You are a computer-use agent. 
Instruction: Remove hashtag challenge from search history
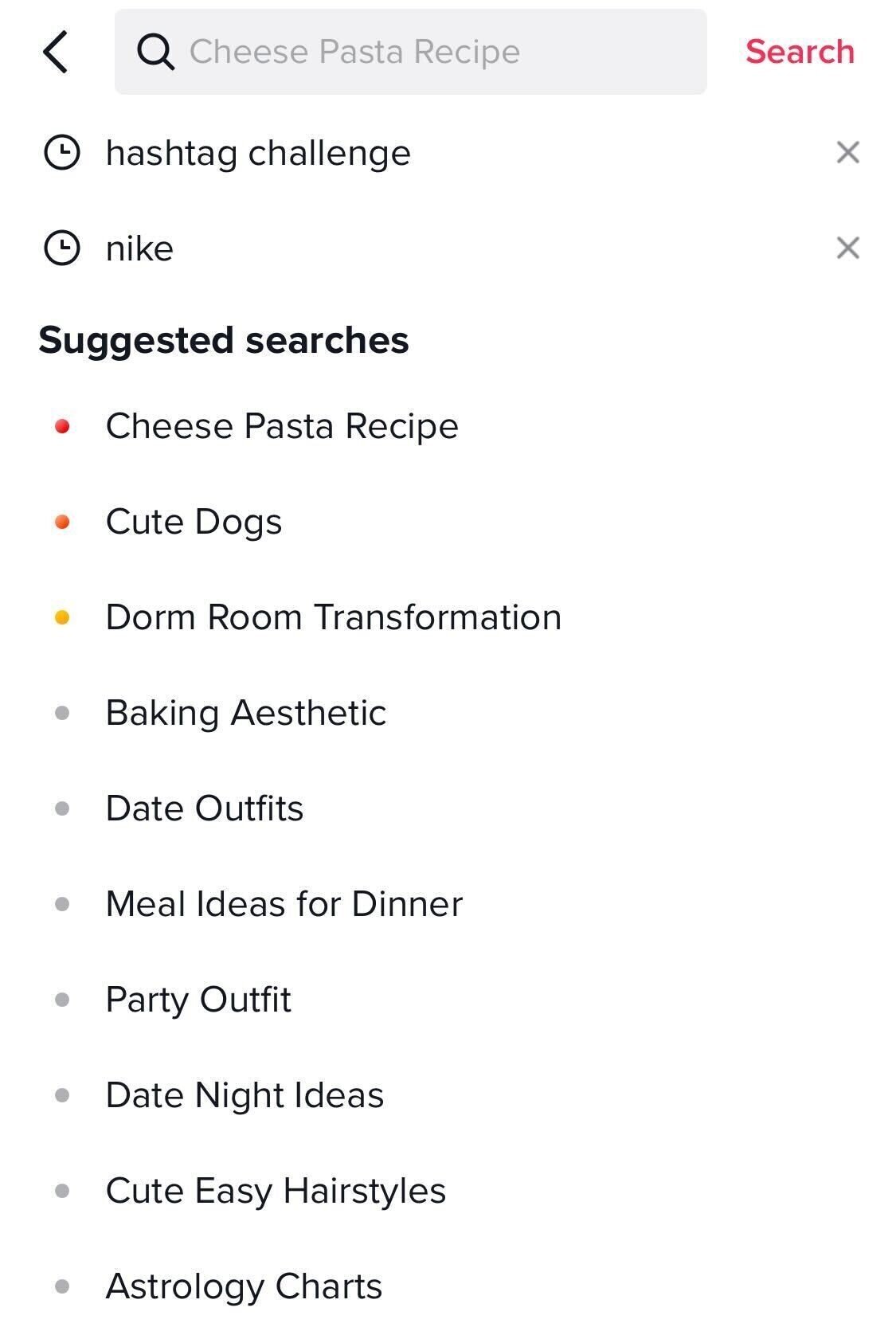point(847,152)
